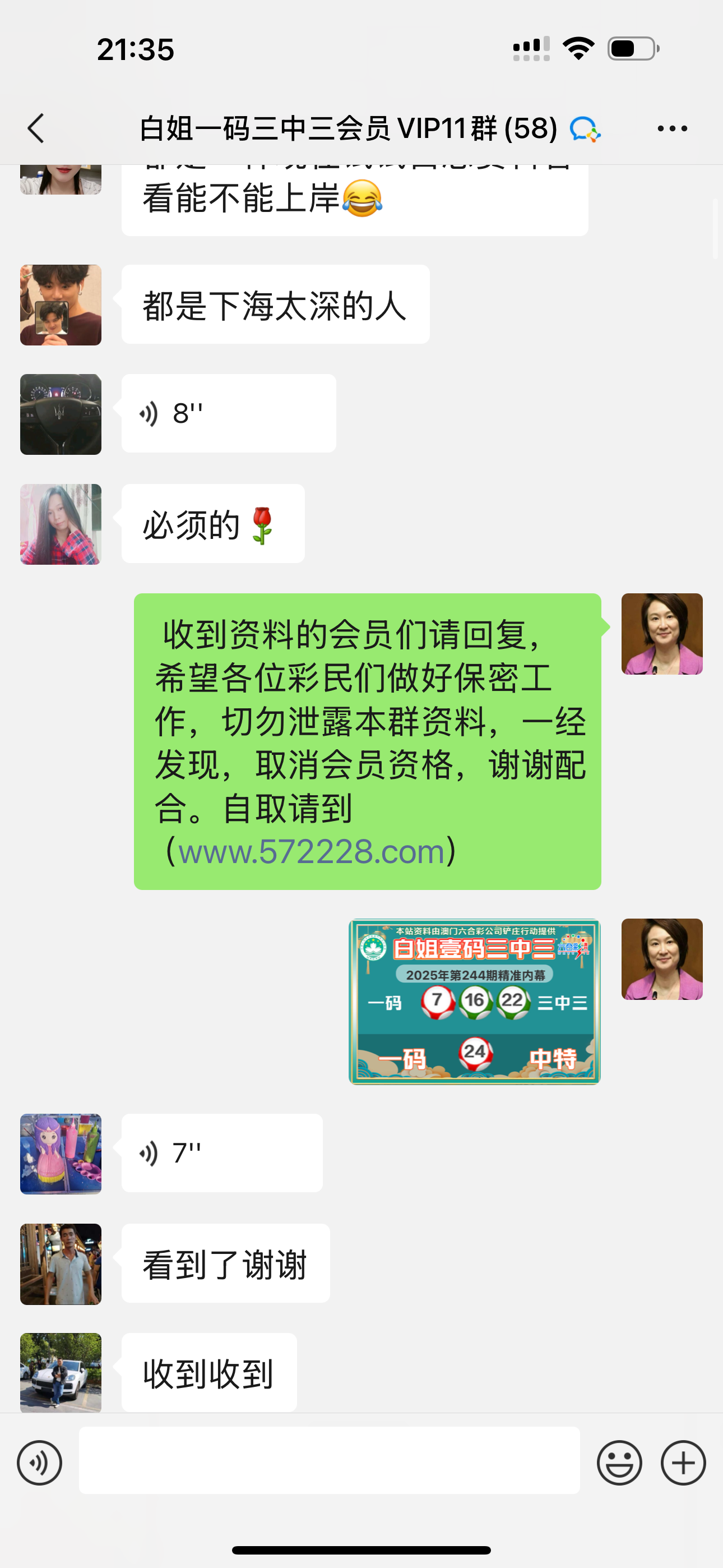723x1568 pixels.
Task: Open avatar beside the 7-second voice message
Action: coord(61,1154)
